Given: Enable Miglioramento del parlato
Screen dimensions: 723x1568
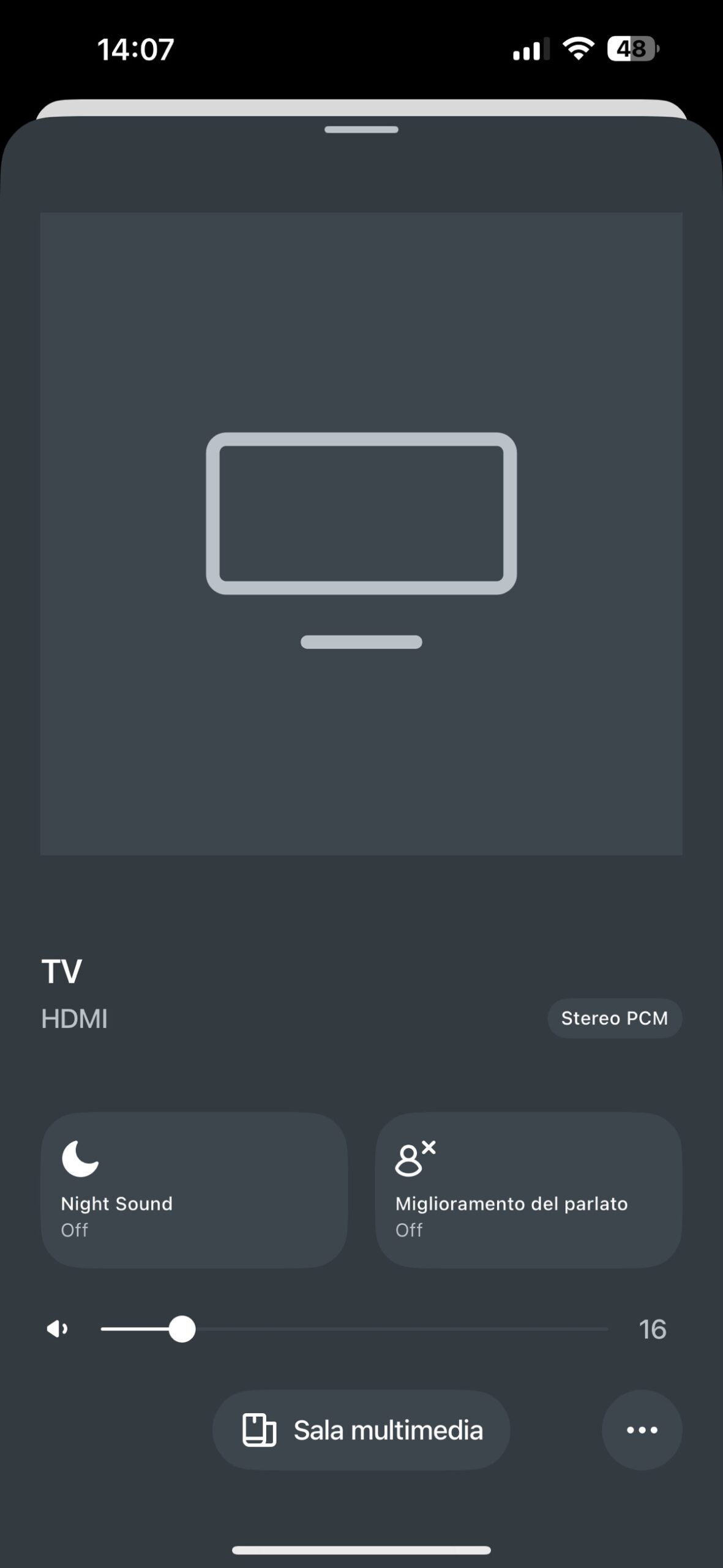Looking at the screenshot, I should [528, 1189].
